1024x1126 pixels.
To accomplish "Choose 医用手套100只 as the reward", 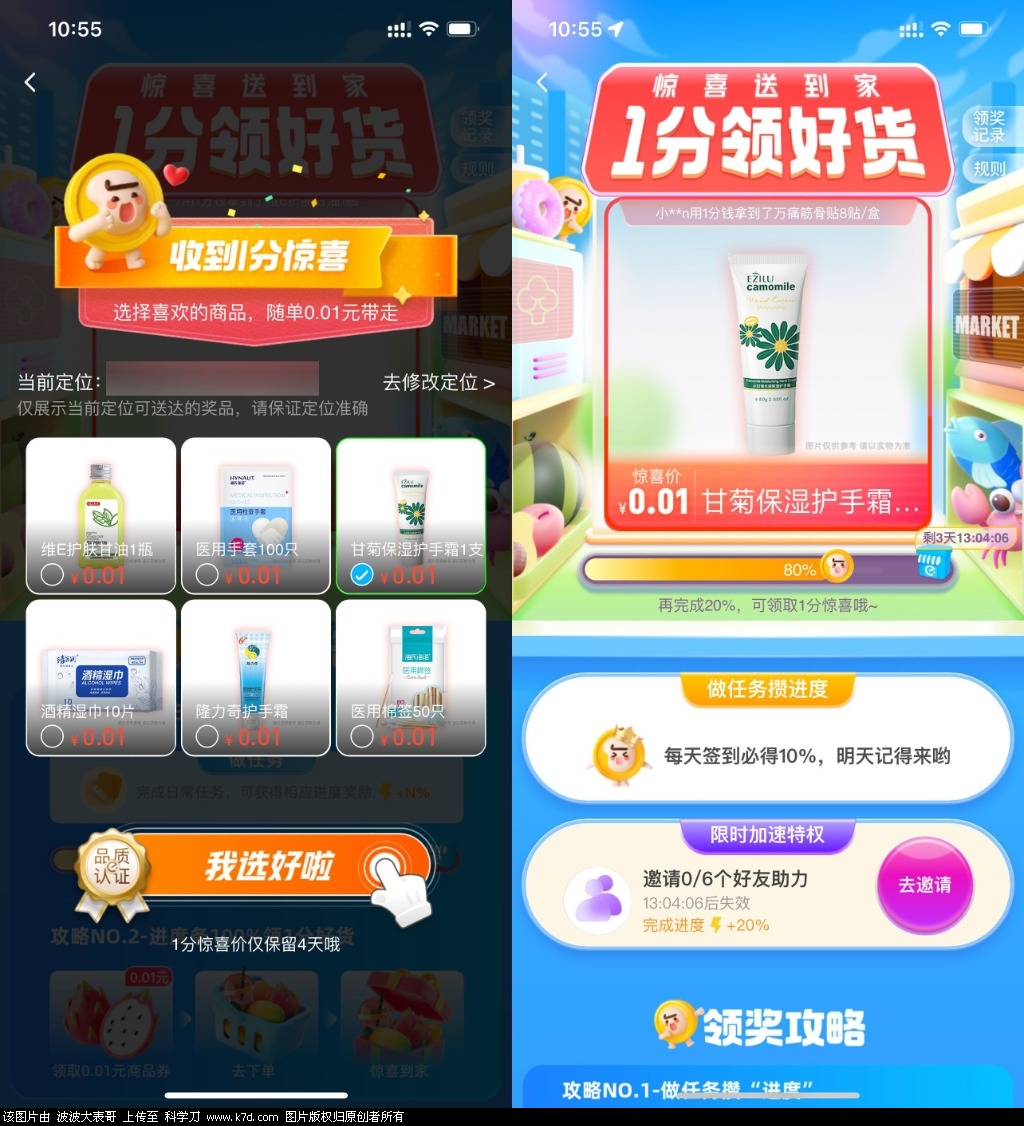I will (256, 516).
